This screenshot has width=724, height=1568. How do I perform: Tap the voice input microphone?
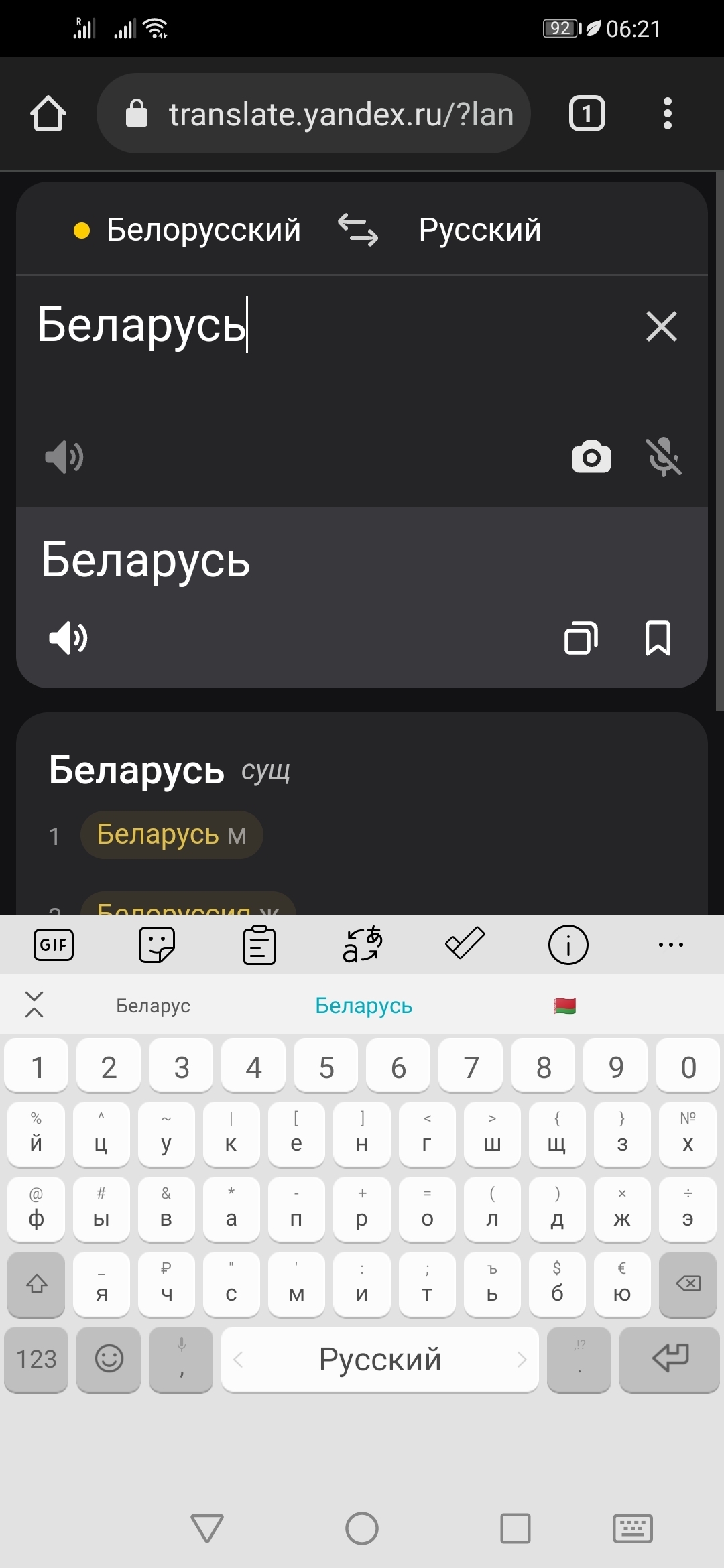tap(663, 458)
